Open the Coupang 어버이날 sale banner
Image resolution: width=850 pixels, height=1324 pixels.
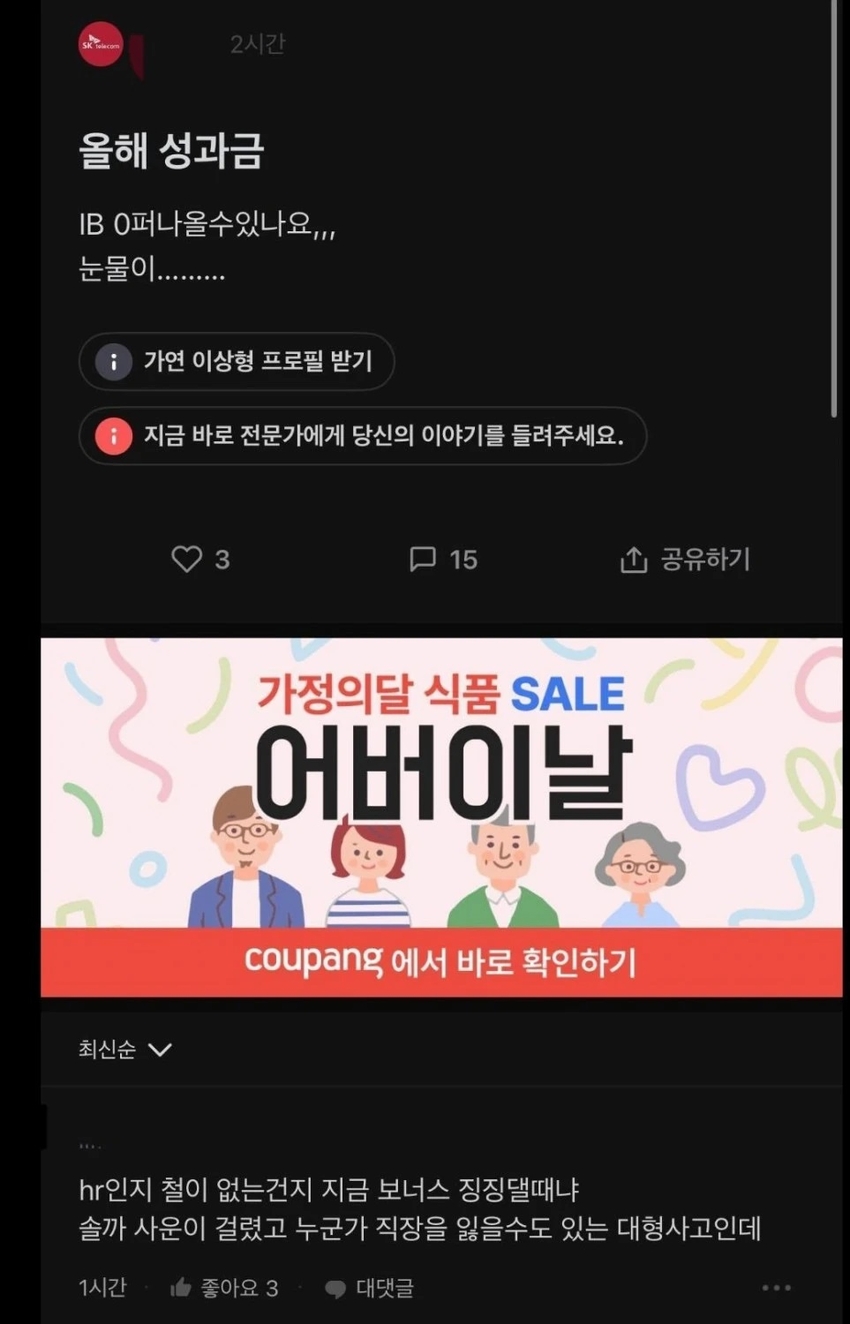tap(441, 817)
